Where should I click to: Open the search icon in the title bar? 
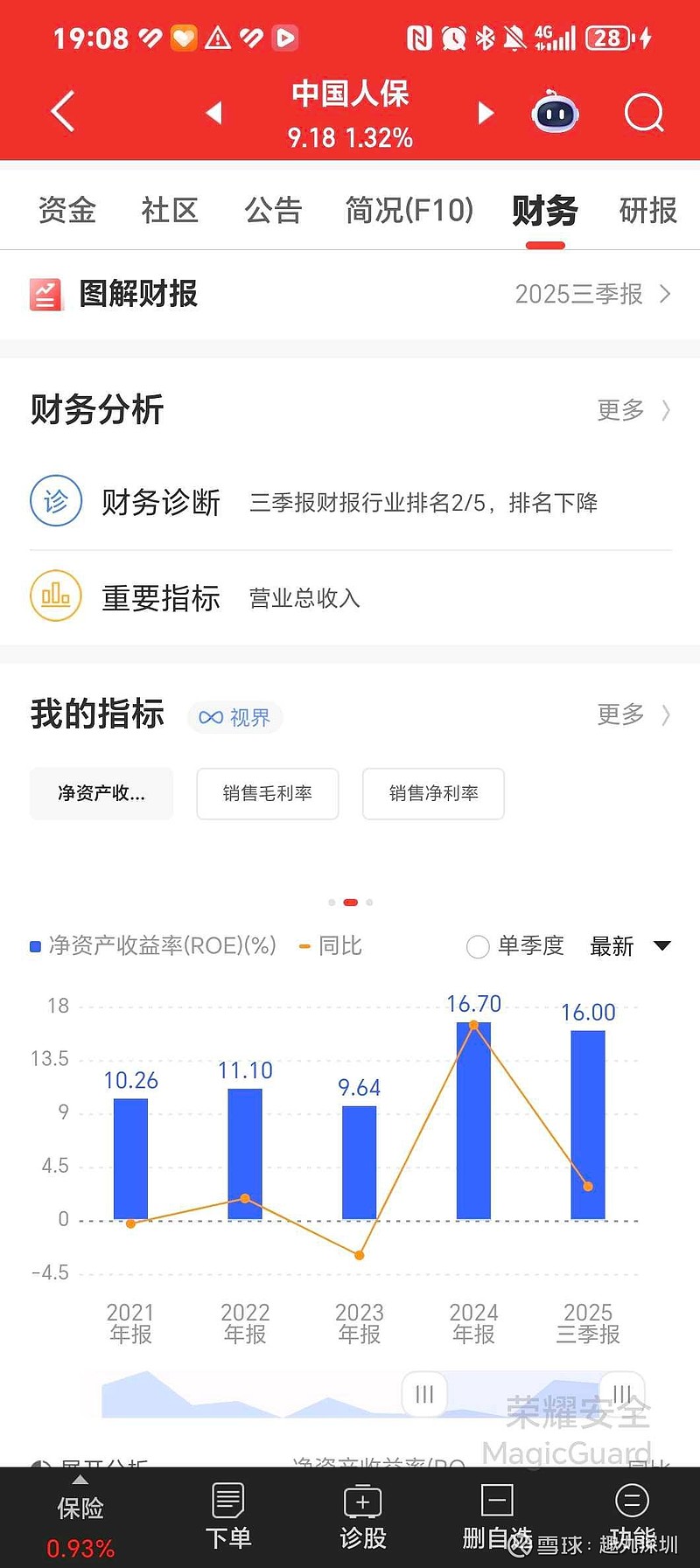[x=643, y=112]
